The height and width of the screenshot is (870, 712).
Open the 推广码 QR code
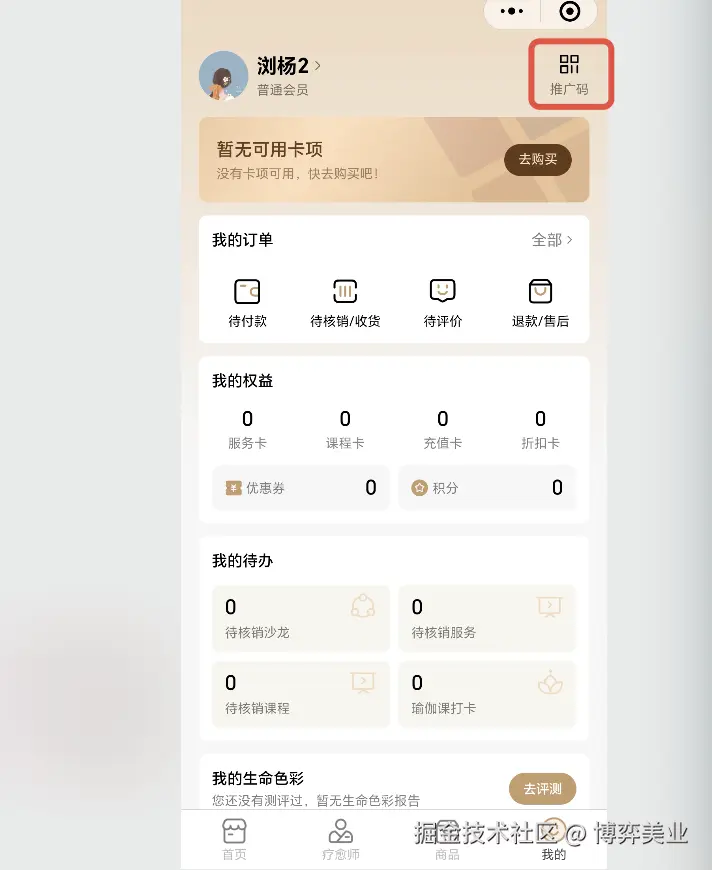[x=569, y=74]
